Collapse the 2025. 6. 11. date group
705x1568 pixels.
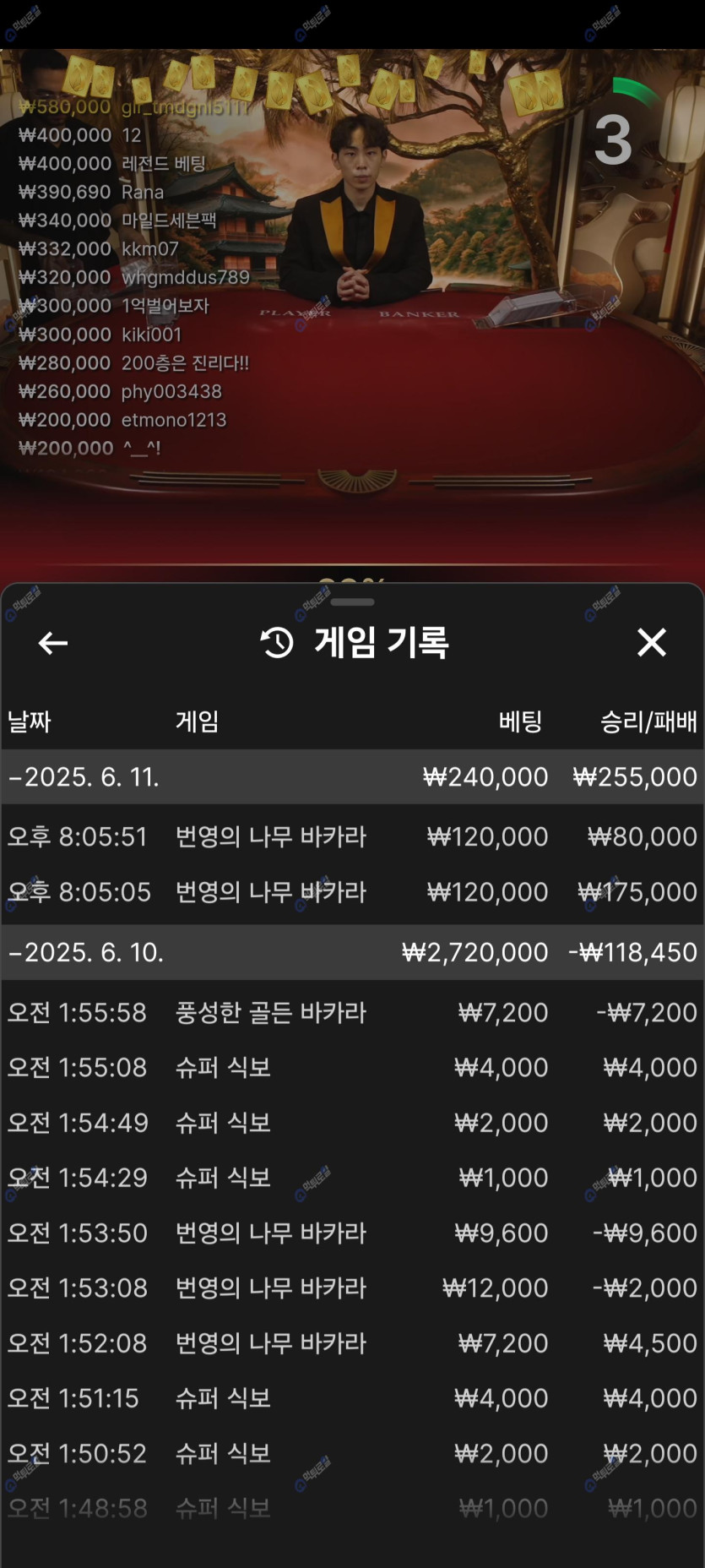(84, 776)
